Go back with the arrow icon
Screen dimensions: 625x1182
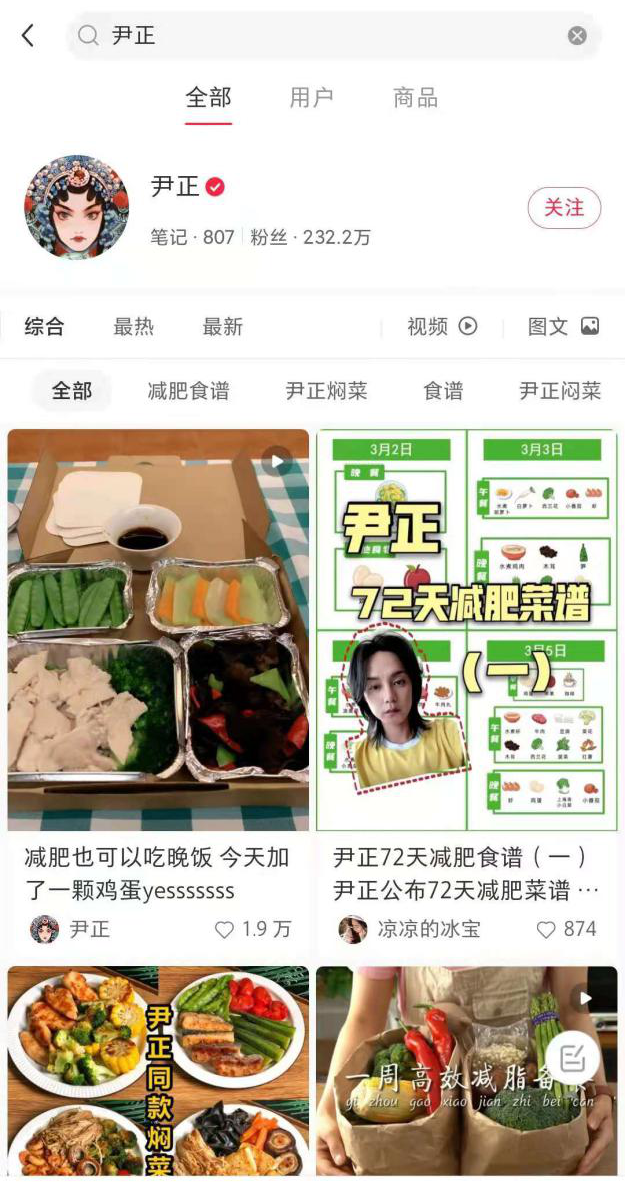tap(28, 36)
